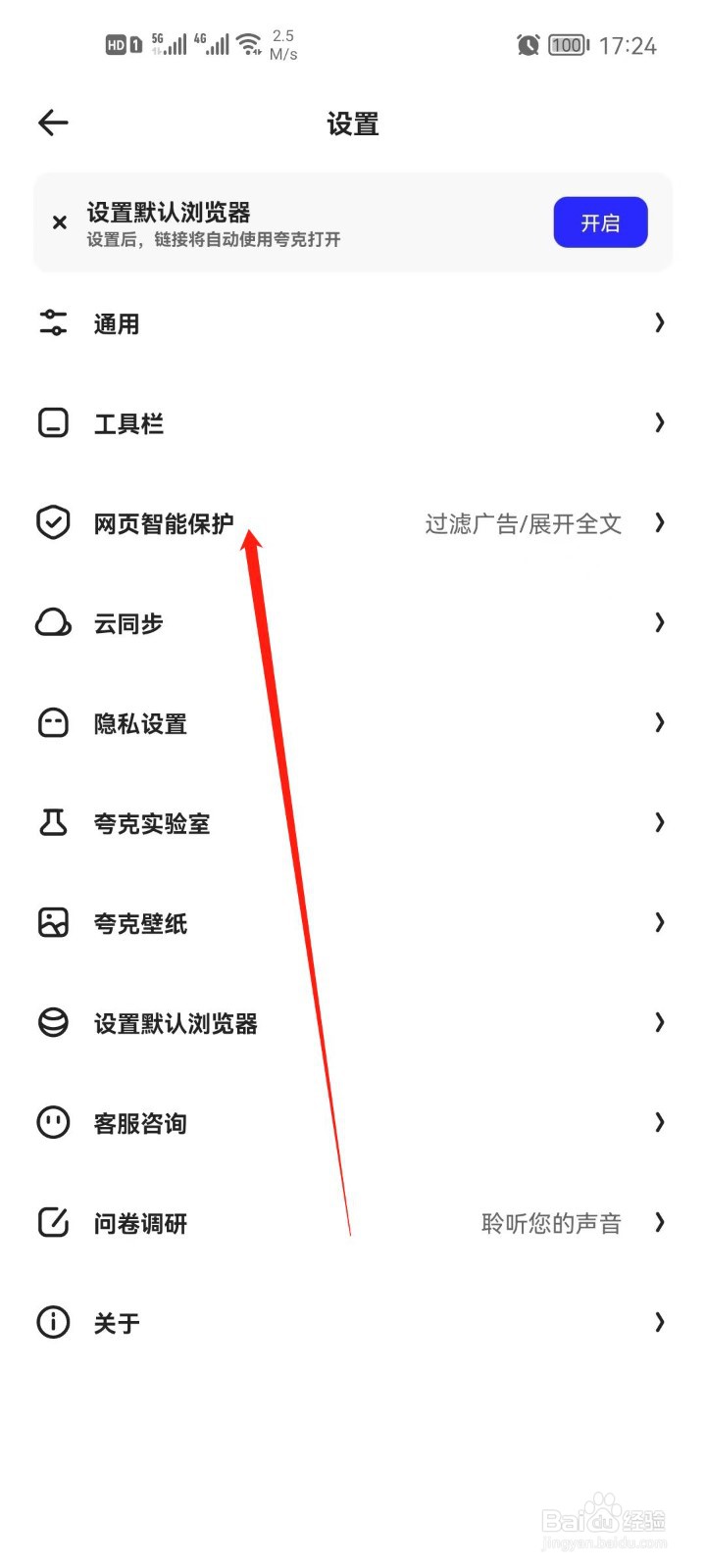Tap the 隐私设置 menu entry text
The width and height of the screenshot is (706, 1568).
pyautogui.click(x=140, y=722)
